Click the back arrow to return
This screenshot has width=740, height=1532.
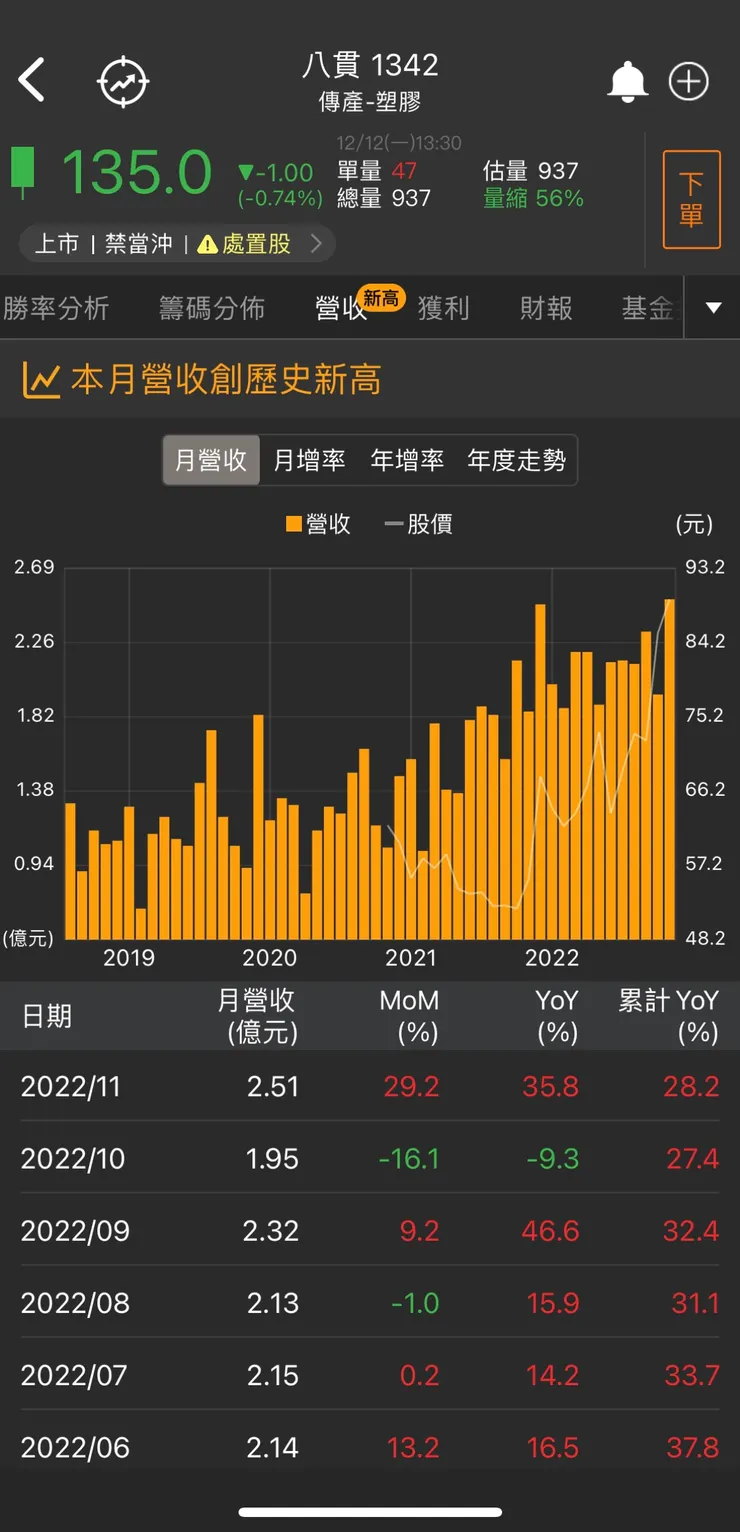(33, 80)
